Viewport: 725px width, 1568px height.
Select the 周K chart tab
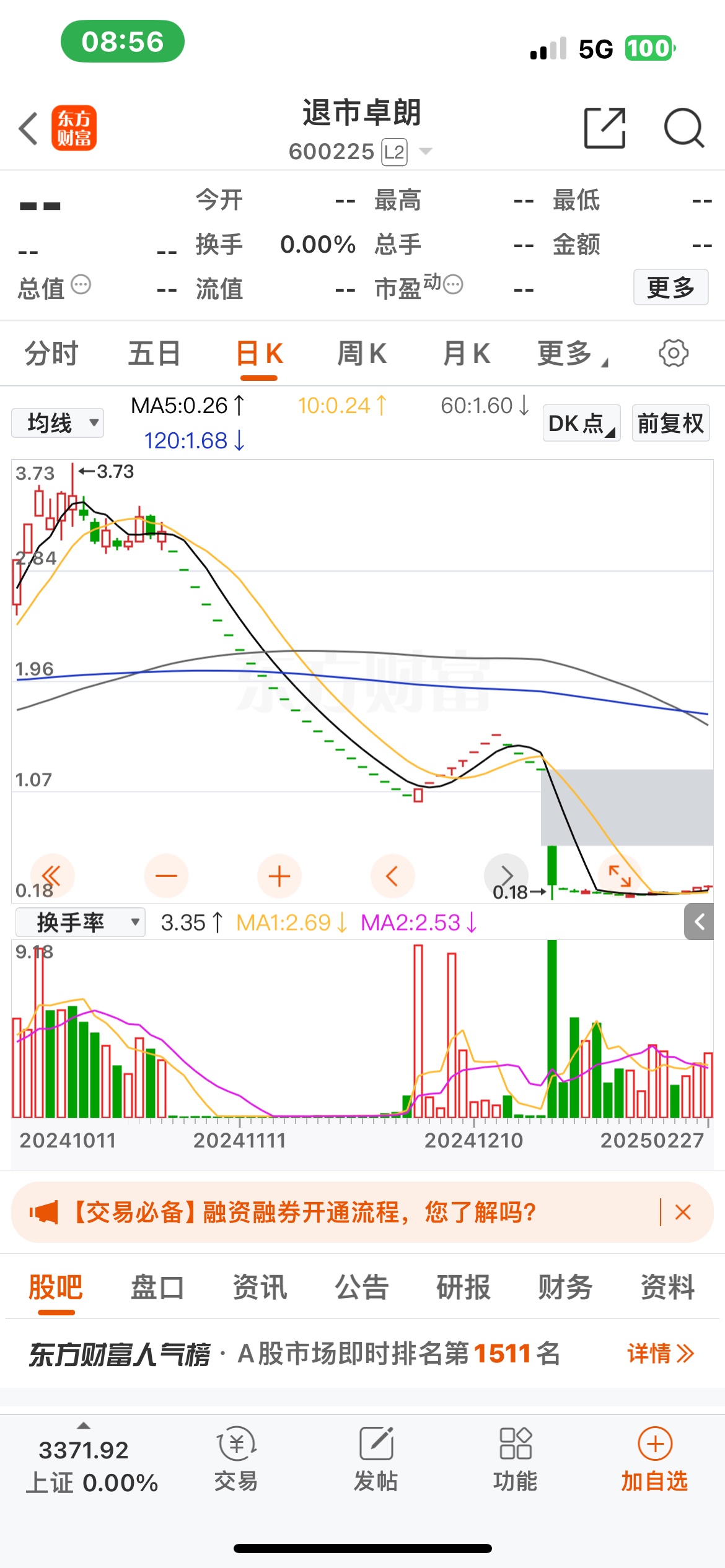click(362, 354)
